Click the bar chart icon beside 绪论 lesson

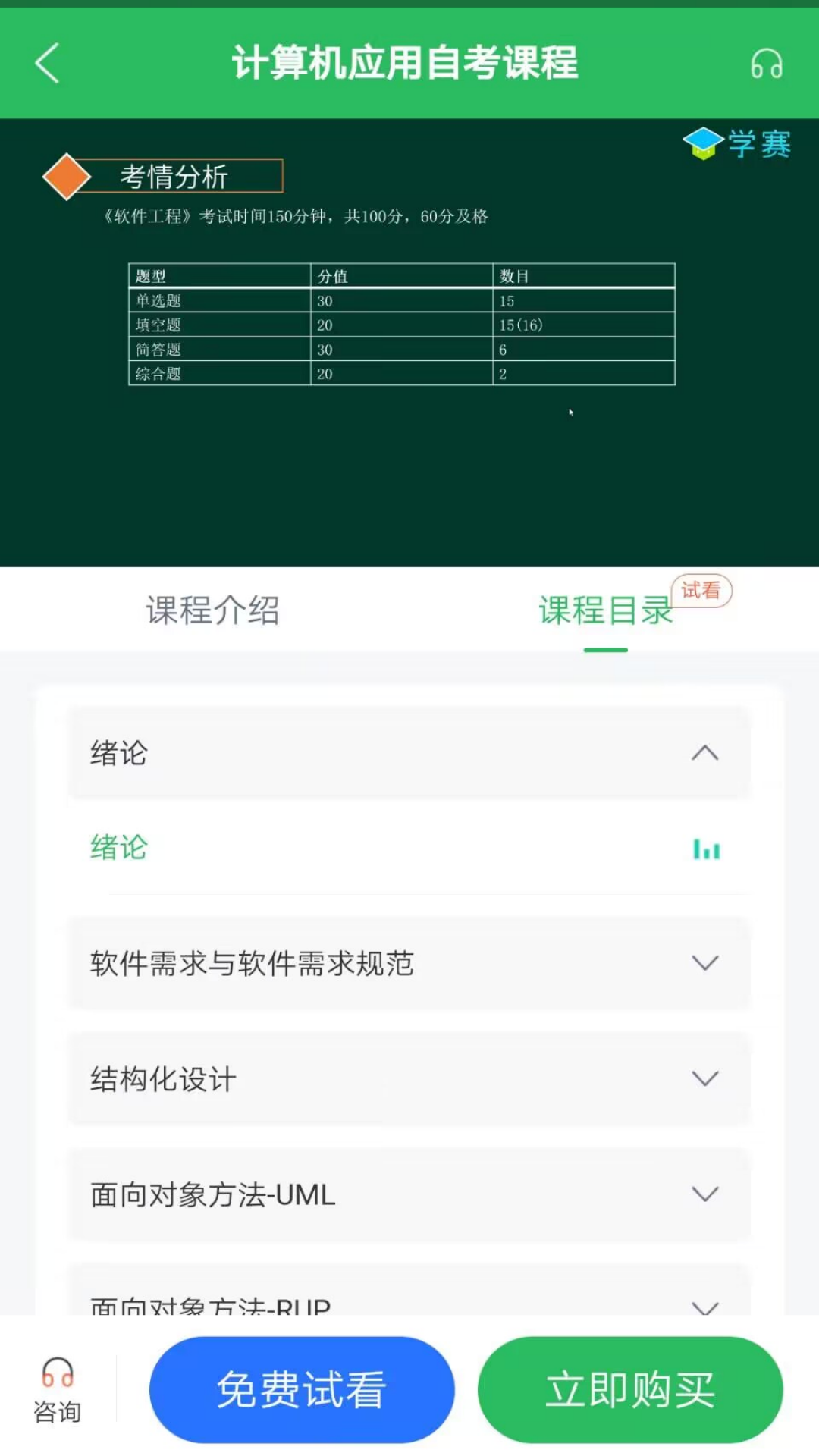pyautogui.click(x=705, y=849)
